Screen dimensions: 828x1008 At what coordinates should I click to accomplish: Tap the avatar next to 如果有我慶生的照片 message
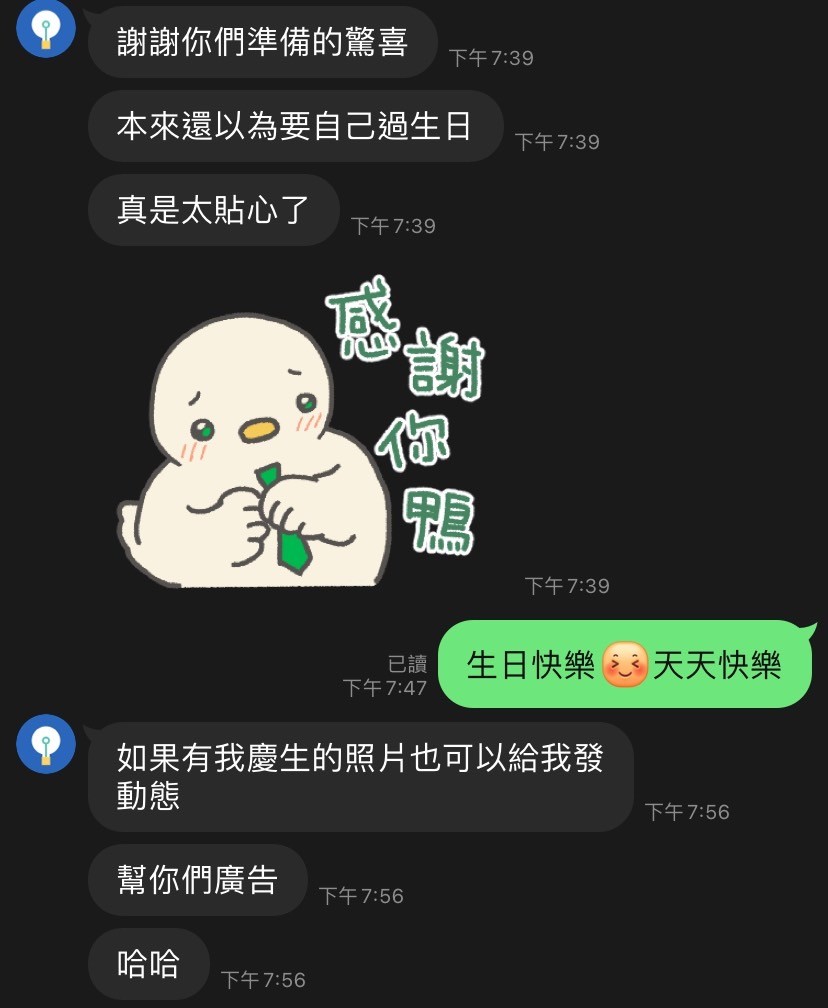click(46, 743)
